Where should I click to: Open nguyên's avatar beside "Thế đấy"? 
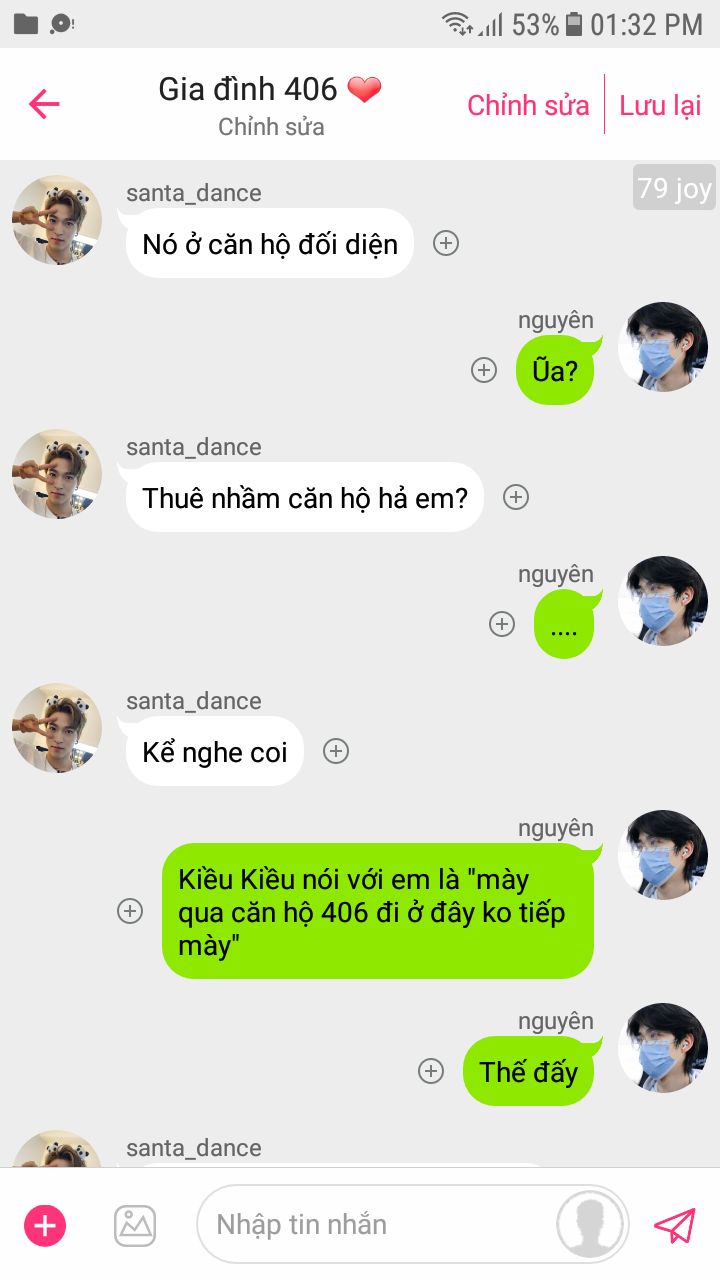pyautogui.click(x=663, y=1048)
